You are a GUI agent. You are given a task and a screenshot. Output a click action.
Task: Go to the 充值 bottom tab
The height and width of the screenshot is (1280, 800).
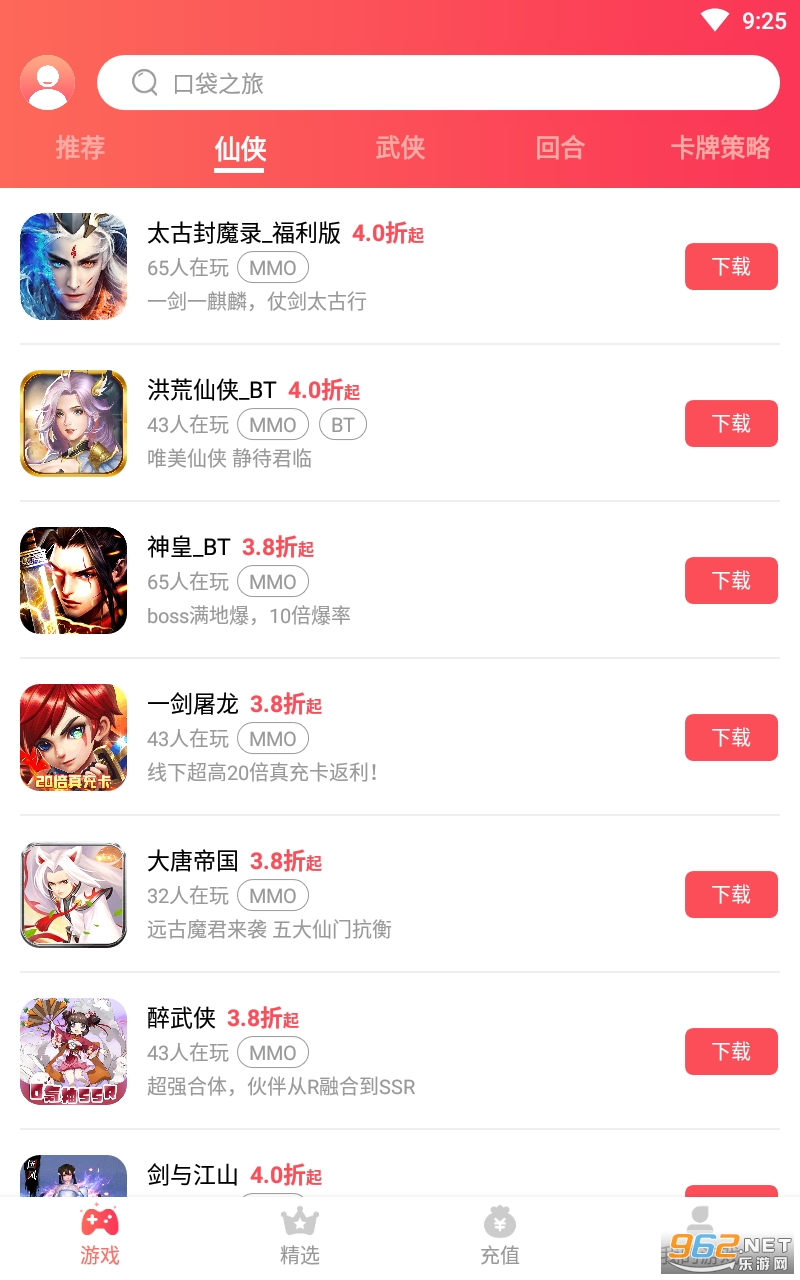500,1236
